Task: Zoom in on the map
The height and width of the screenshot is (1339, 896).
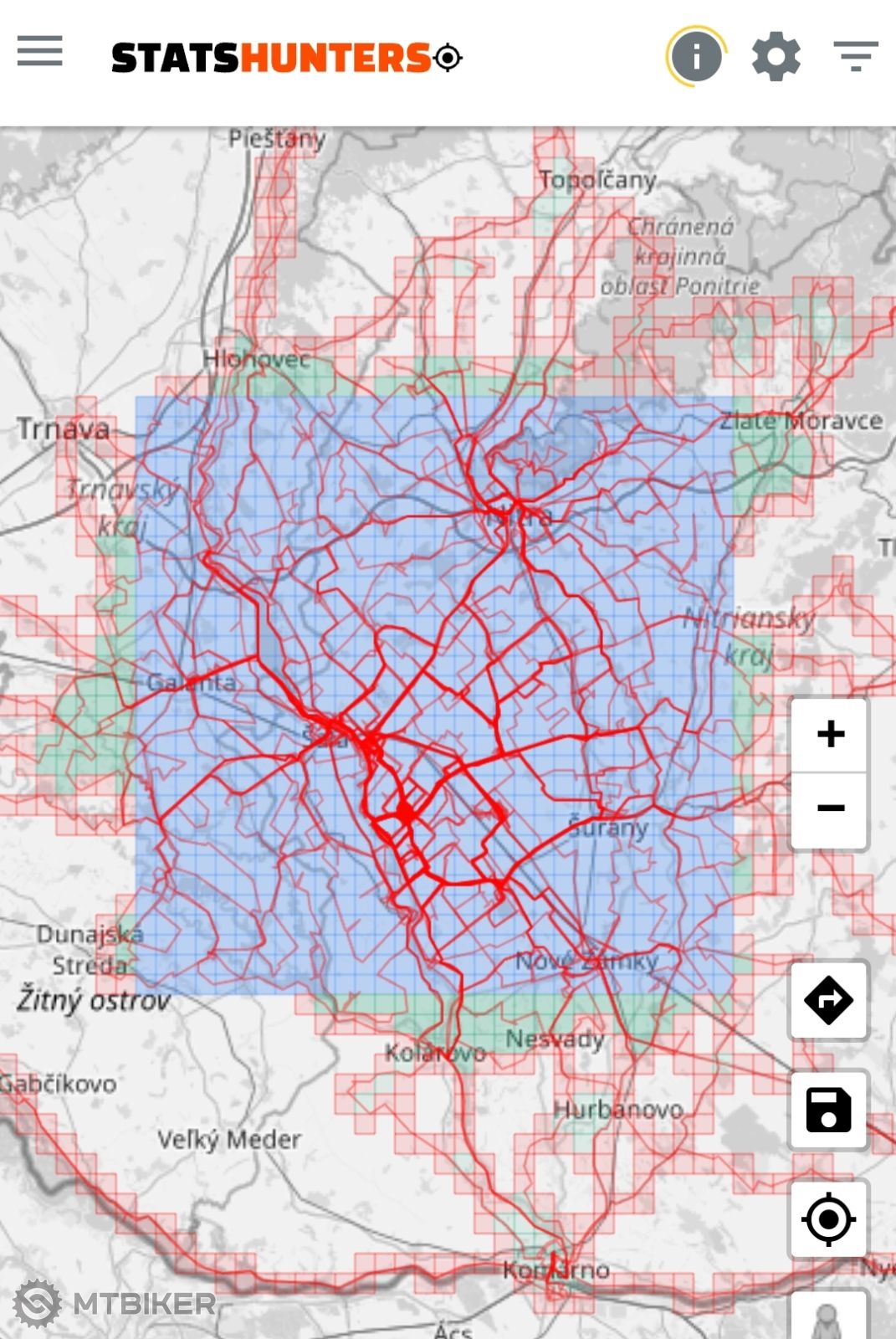Action: (830, 734)
